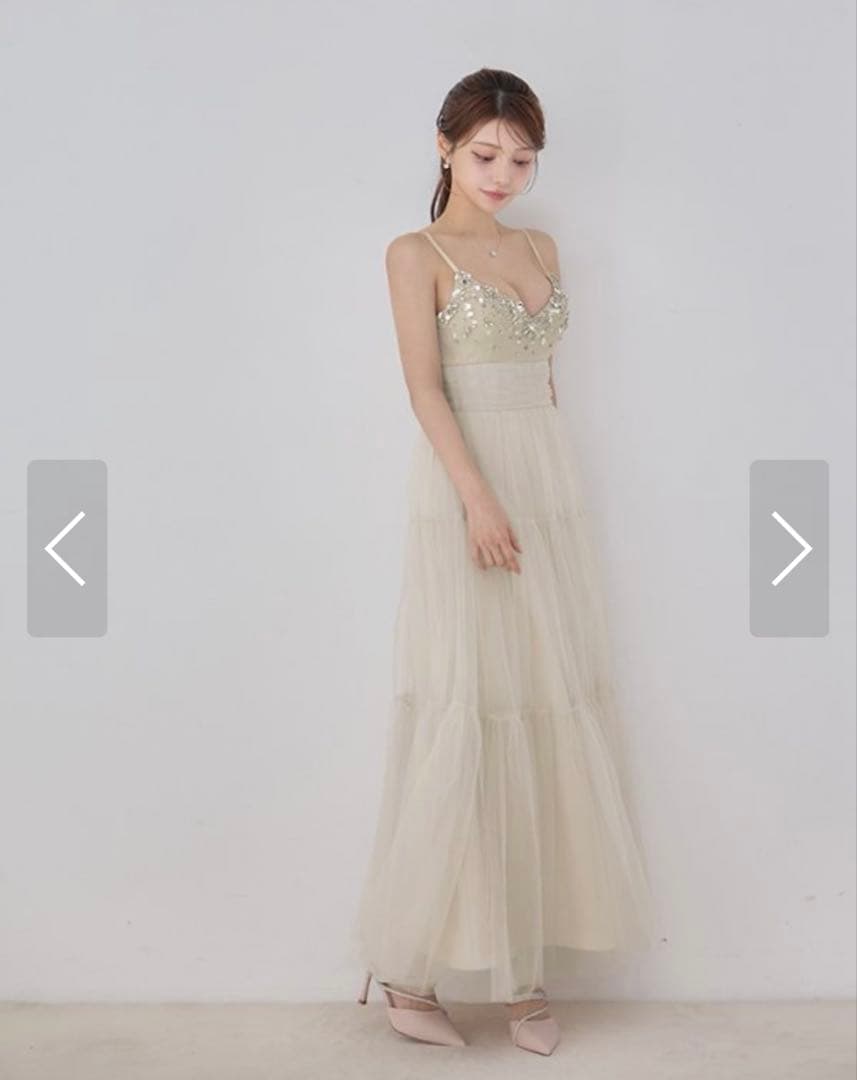Go to the previous product photo
857x1080 pixels.
pyautogui.click(x=66, y=548)
